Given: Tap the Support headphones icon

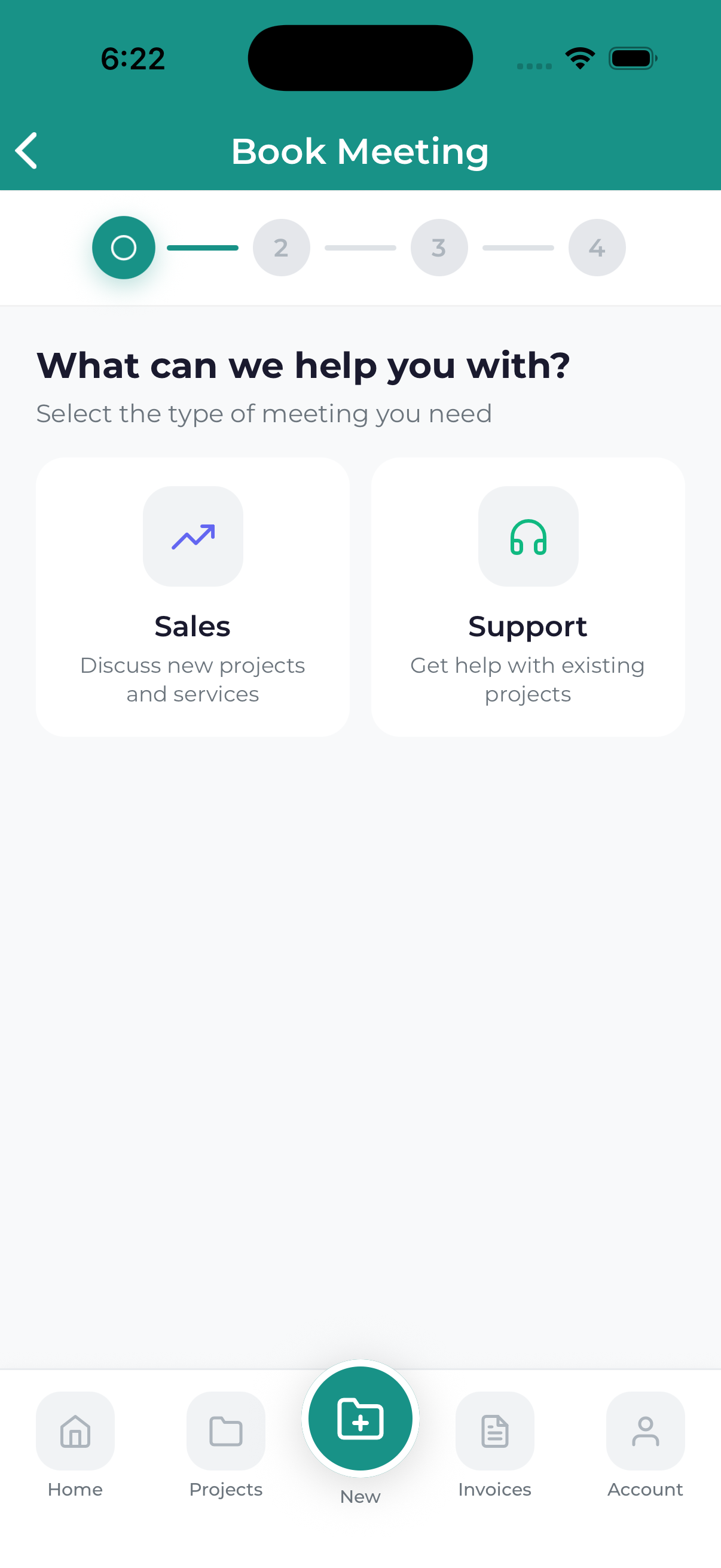Looking at the screenshot, I should coord(528,536).
